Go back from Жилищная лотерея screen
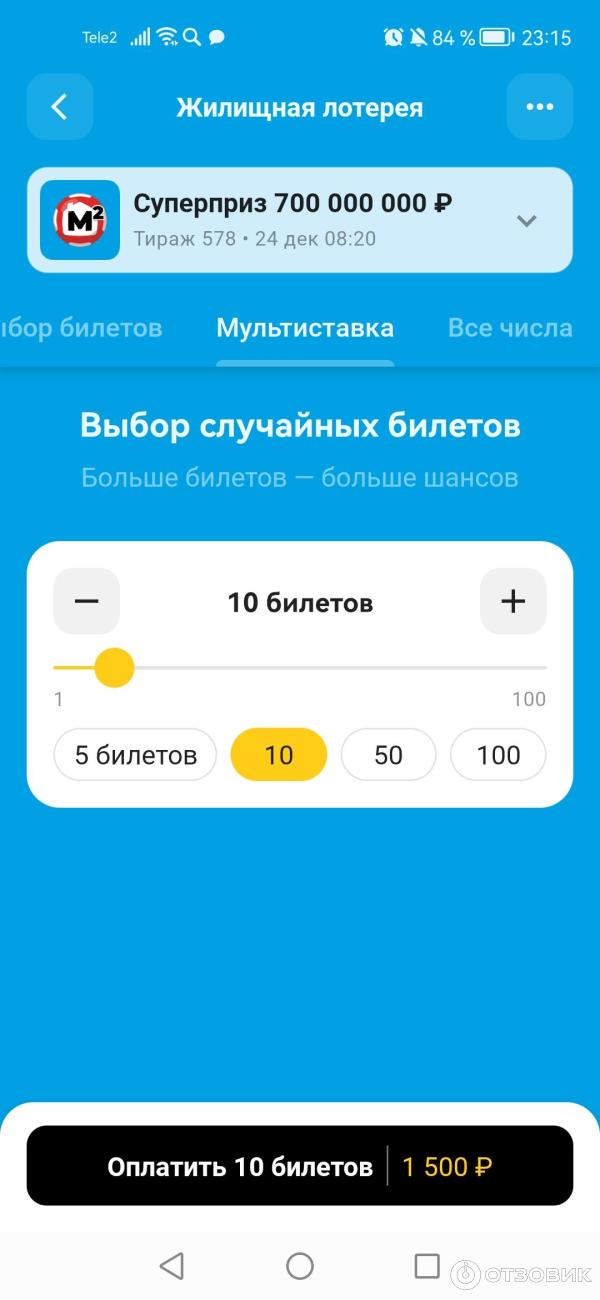 tap(60, 107)
